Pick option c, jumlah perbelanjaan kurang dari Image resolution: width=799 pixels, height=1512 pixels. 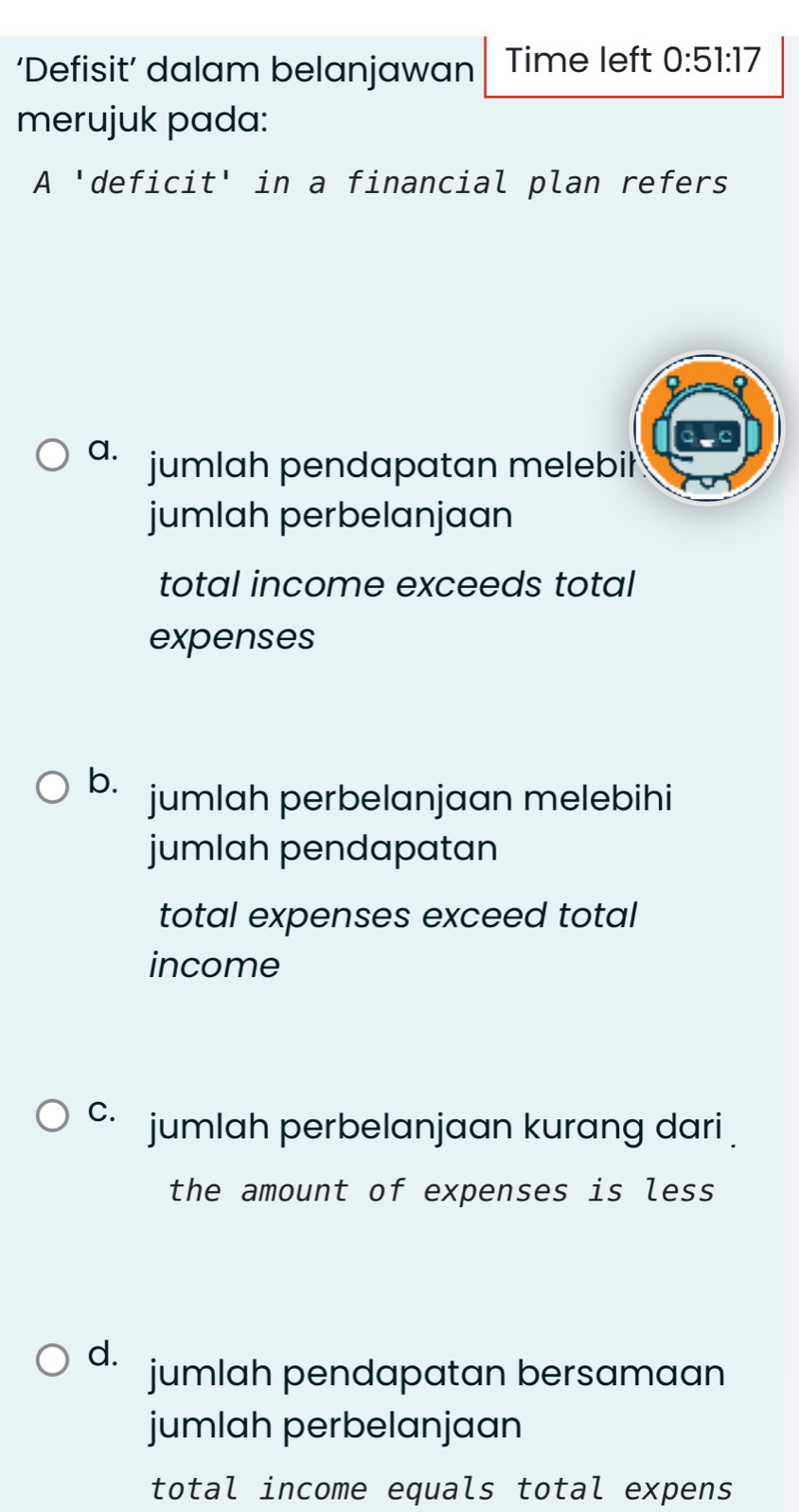53,1116
